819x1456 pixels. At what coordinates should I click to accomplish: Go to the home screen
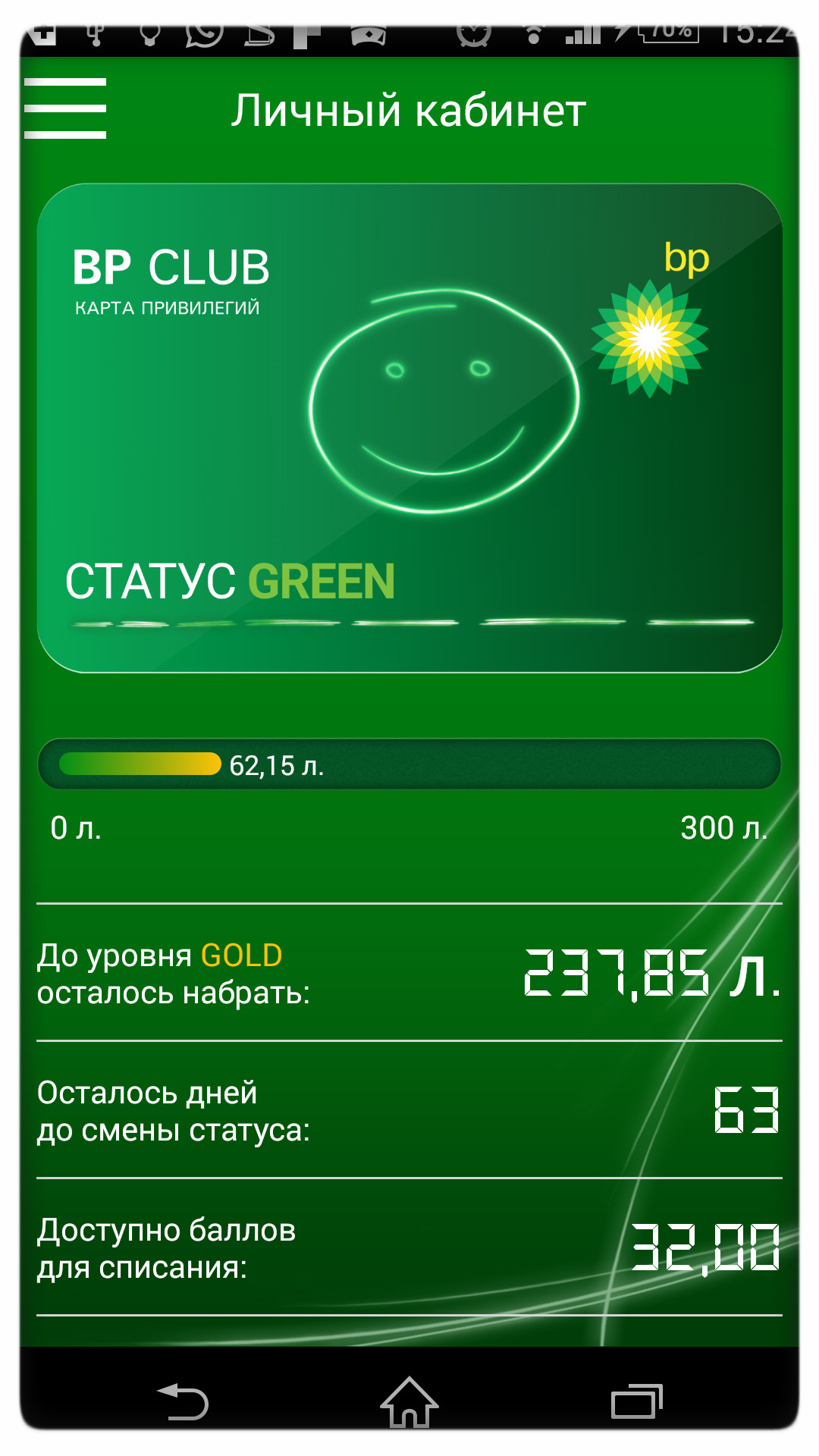(x=409, y=1401)
